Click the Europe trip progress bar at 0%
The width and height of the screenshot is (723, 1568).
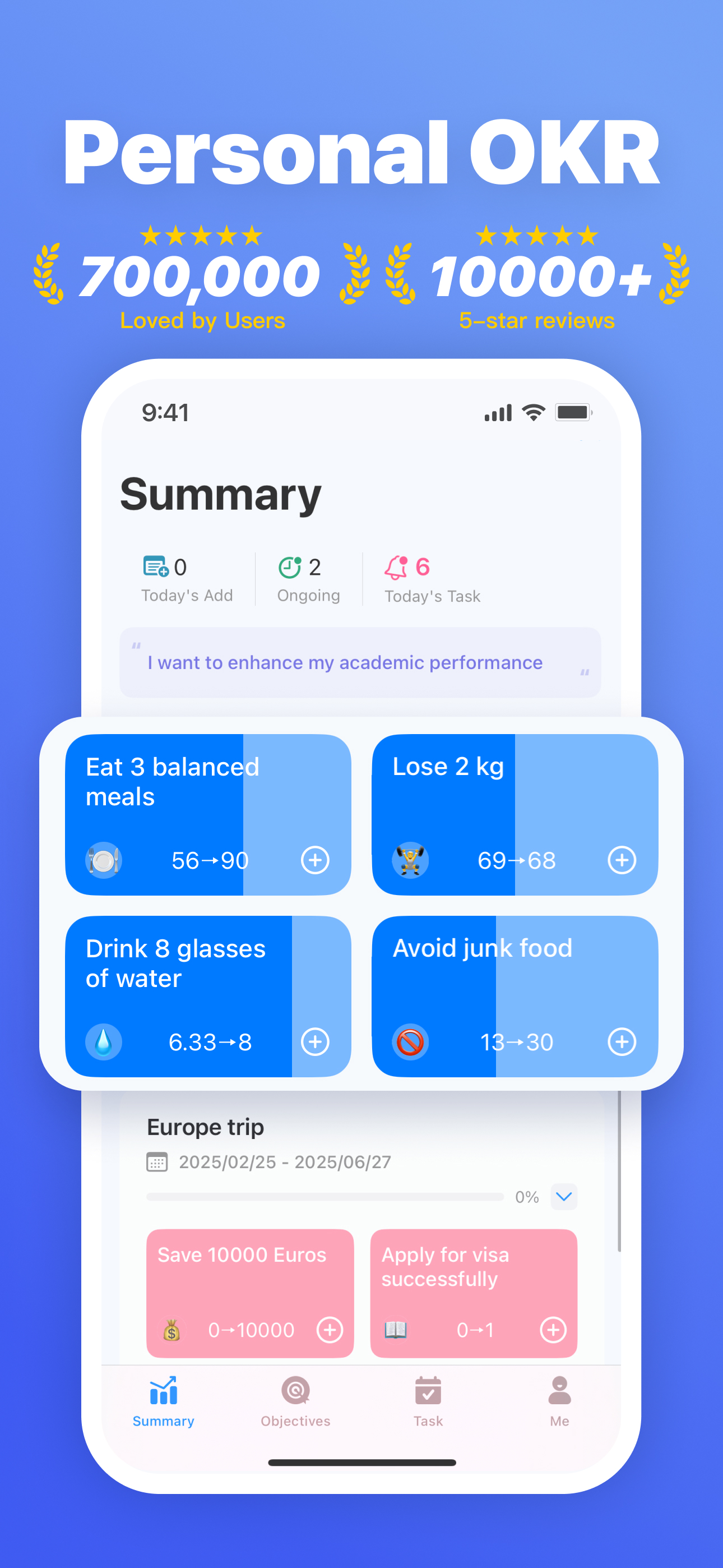click(326, 1197)
